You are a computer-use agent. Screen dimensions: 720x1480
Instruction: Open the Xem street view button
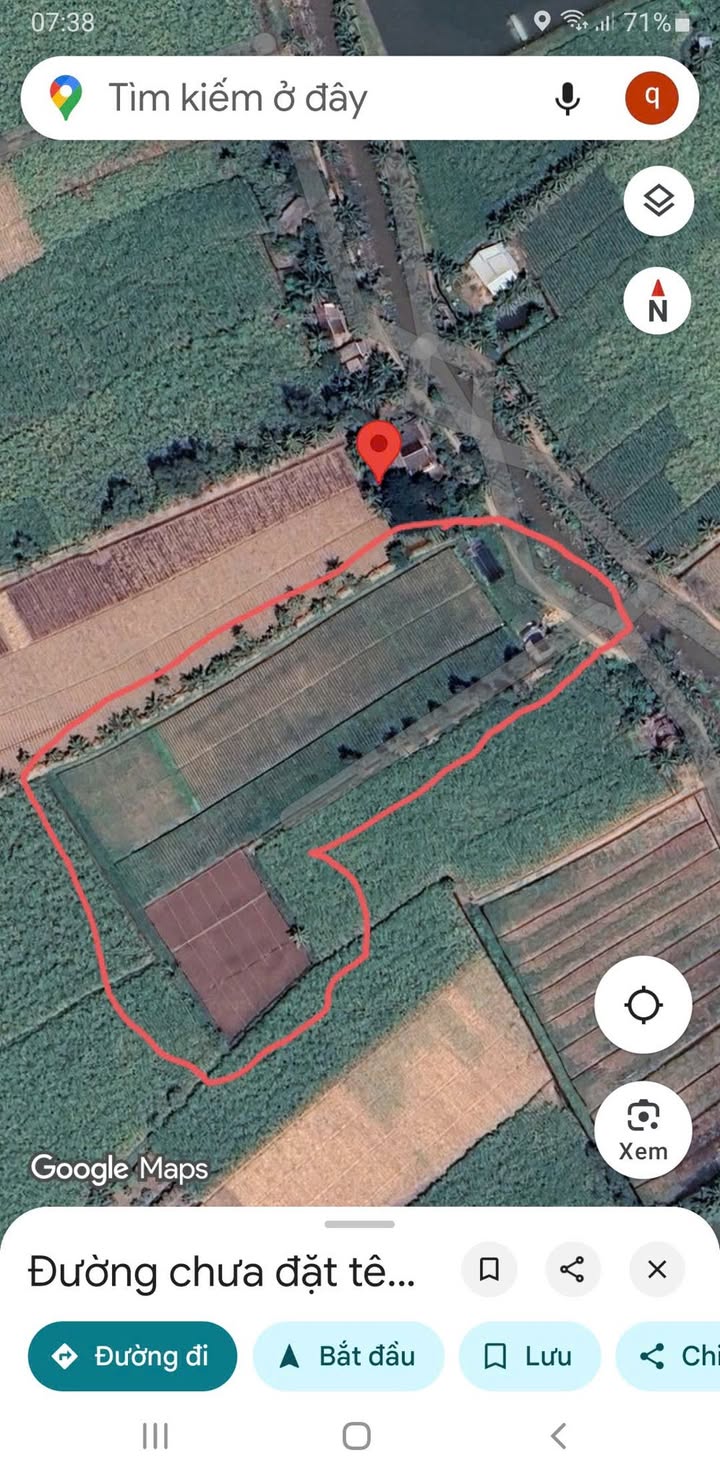pyautogui.click(x=643, y=1130)
